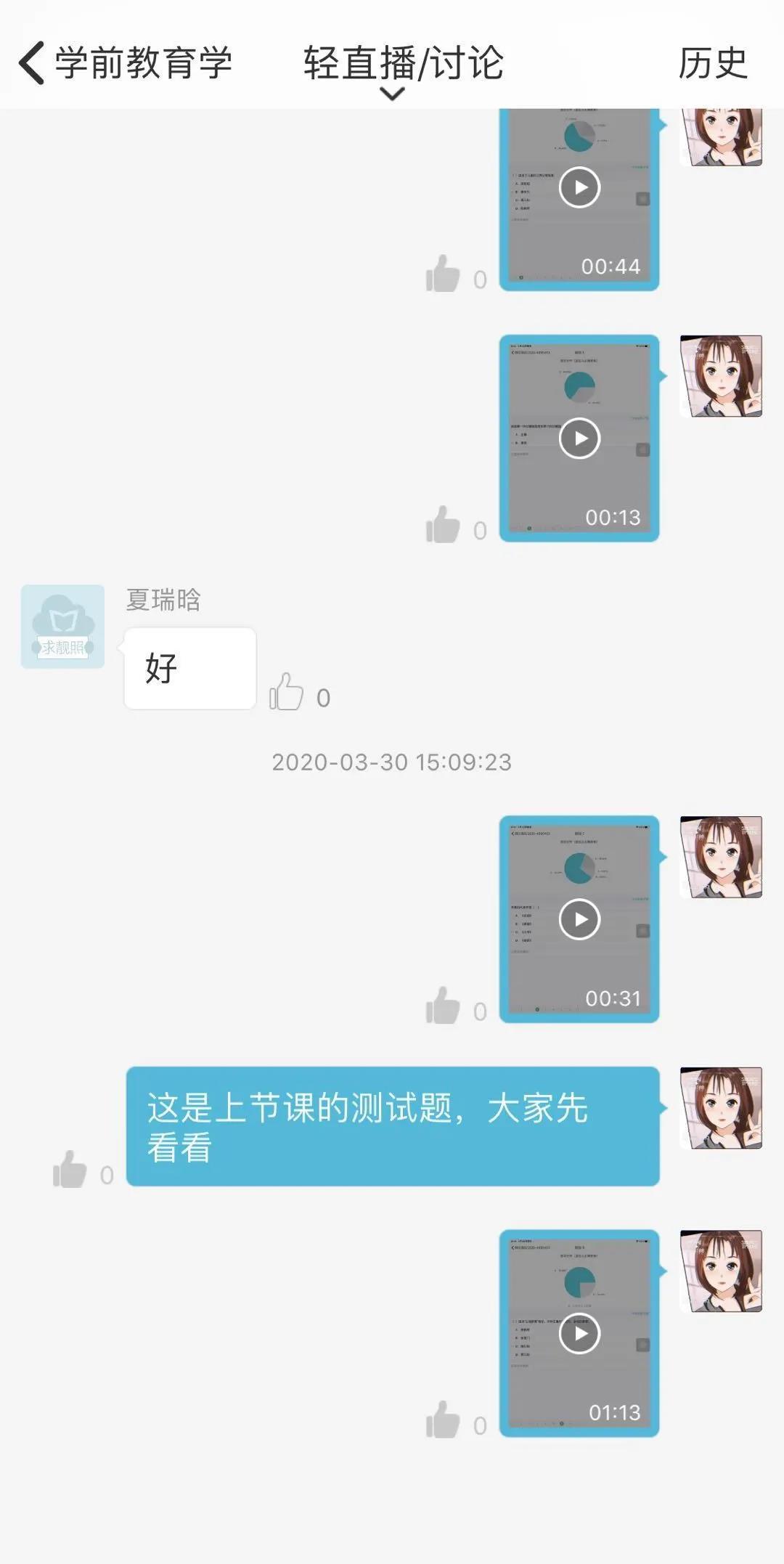Play the 01:13 video message

point(579,1333)
